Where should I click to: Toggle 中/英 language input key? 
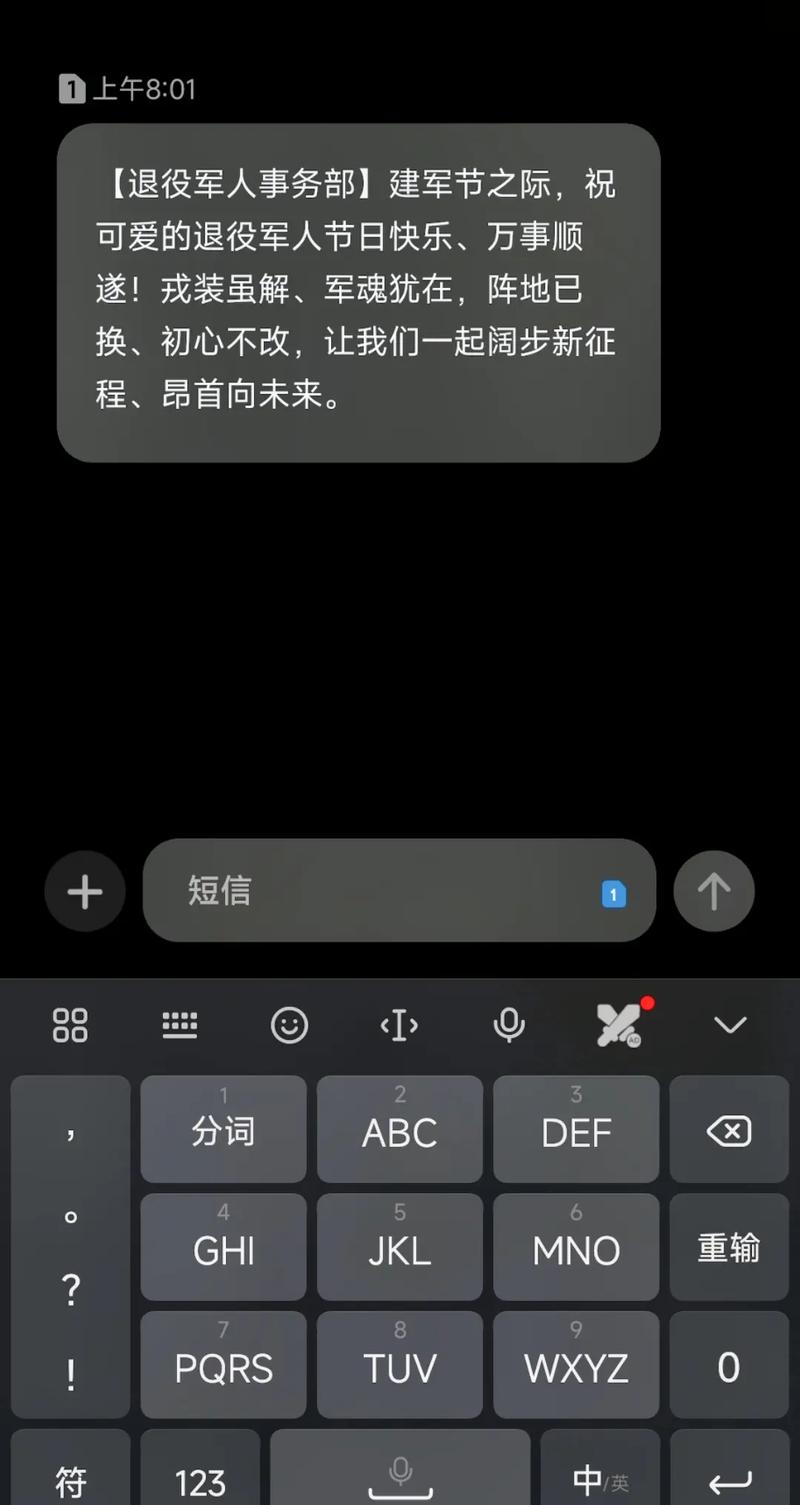[600, 1478]
